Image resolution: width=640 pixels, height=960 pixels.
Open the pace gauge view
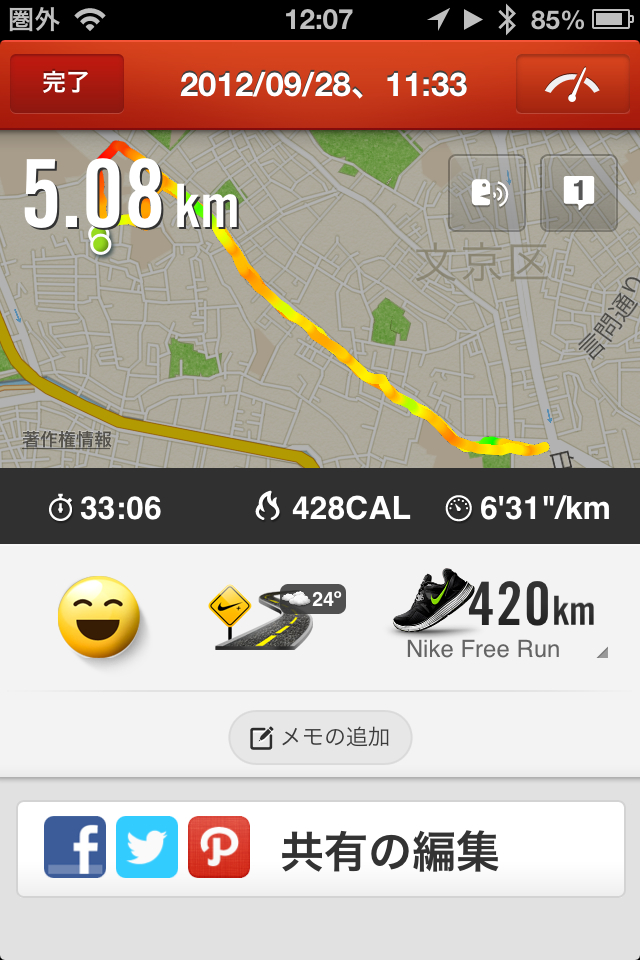(571, 84)
